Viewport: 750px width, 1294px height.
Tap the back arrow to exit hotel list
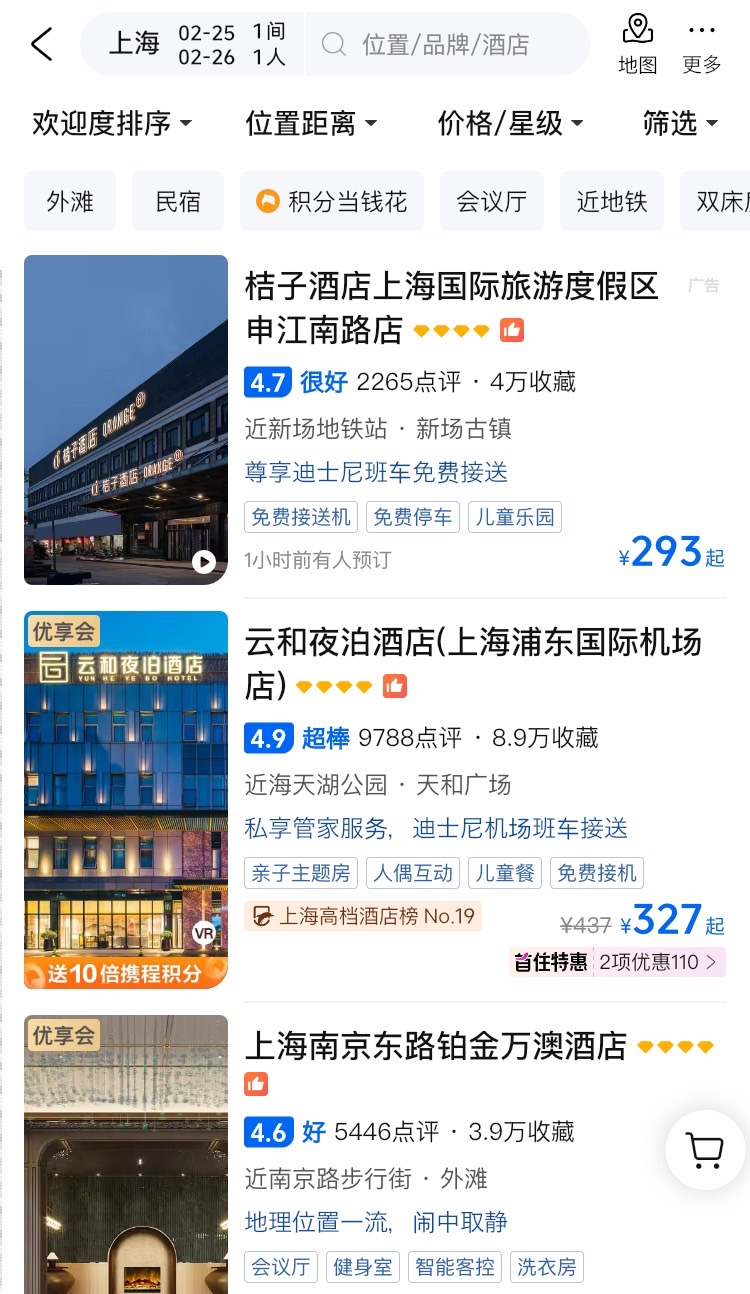point(40,44)
